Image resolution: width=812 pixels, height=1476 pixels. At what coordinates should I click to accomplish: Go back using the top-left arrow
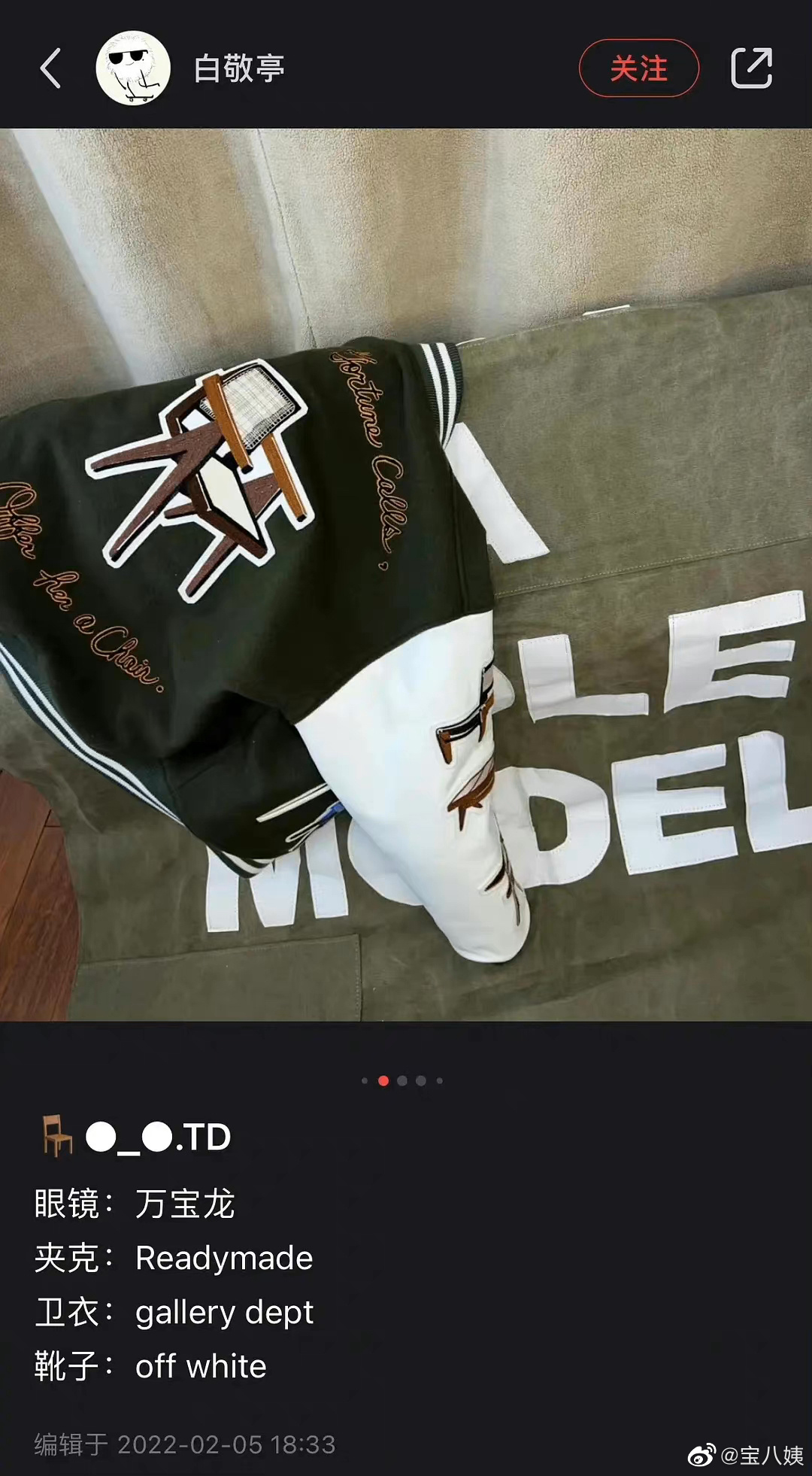tap(50, 68)
